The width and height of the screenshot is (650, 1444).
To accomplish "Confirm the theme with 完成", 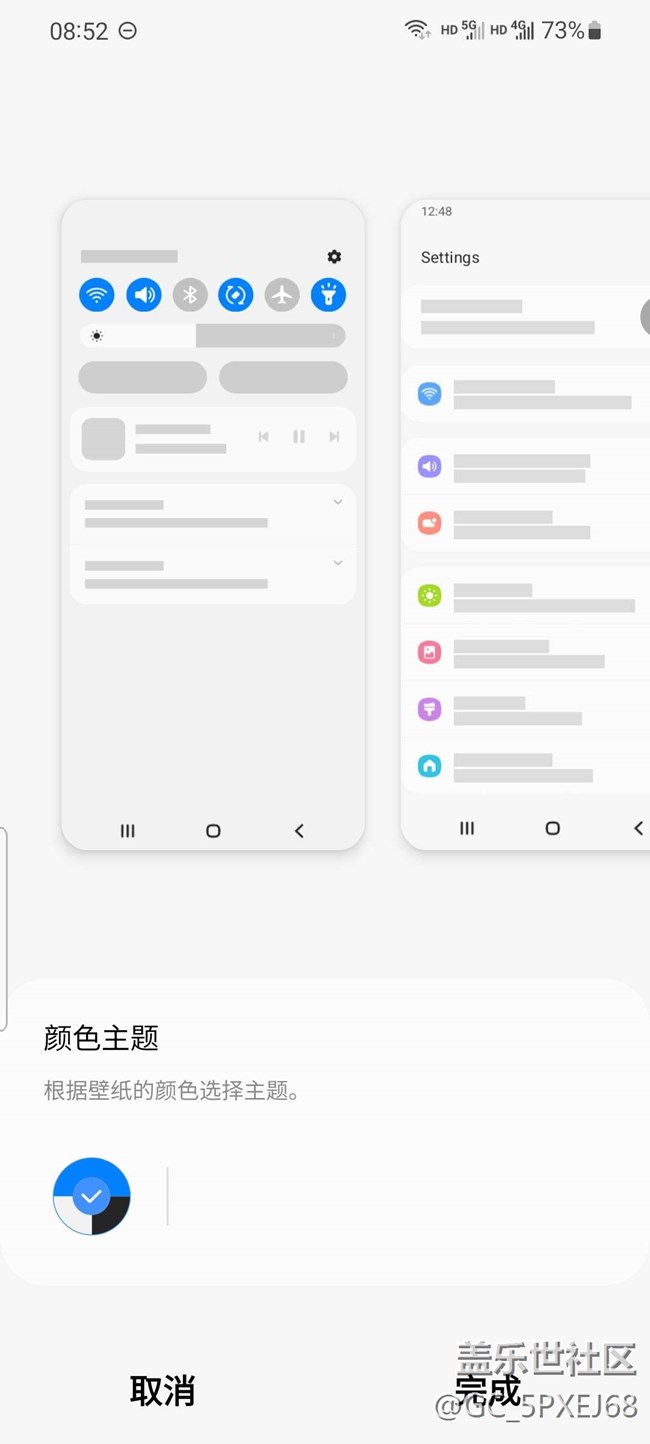I will point(488,1390).
